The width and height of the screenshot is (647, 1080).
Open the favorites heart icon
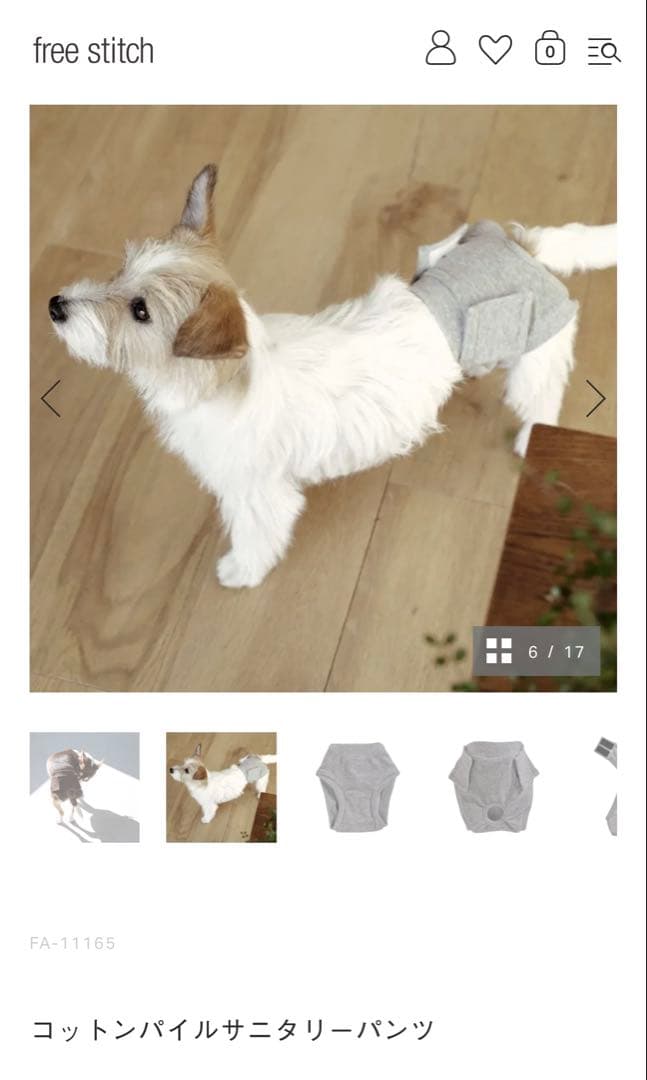coord(495,49)
